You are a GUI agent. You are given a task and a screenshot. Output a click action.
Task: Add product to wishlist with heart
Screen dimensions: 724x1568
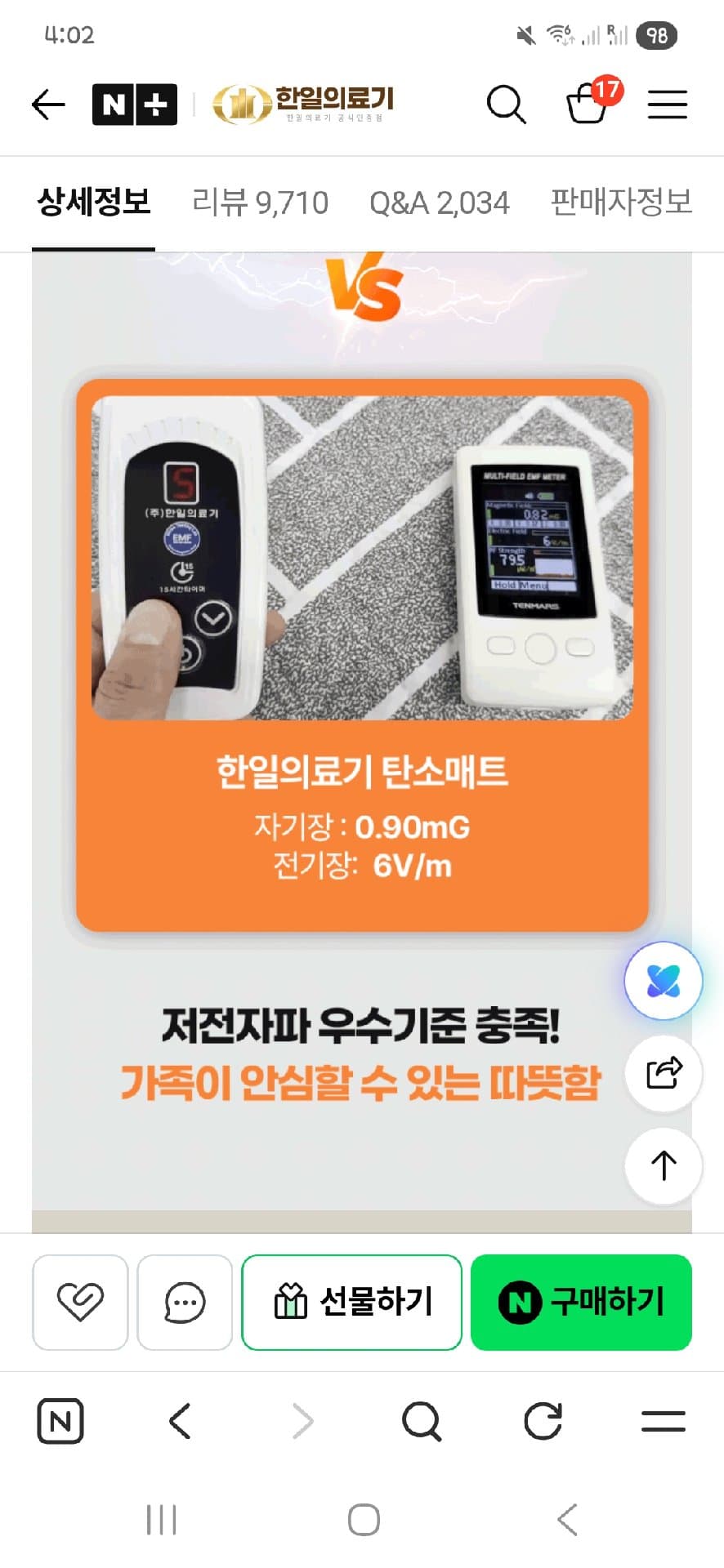80,1302
